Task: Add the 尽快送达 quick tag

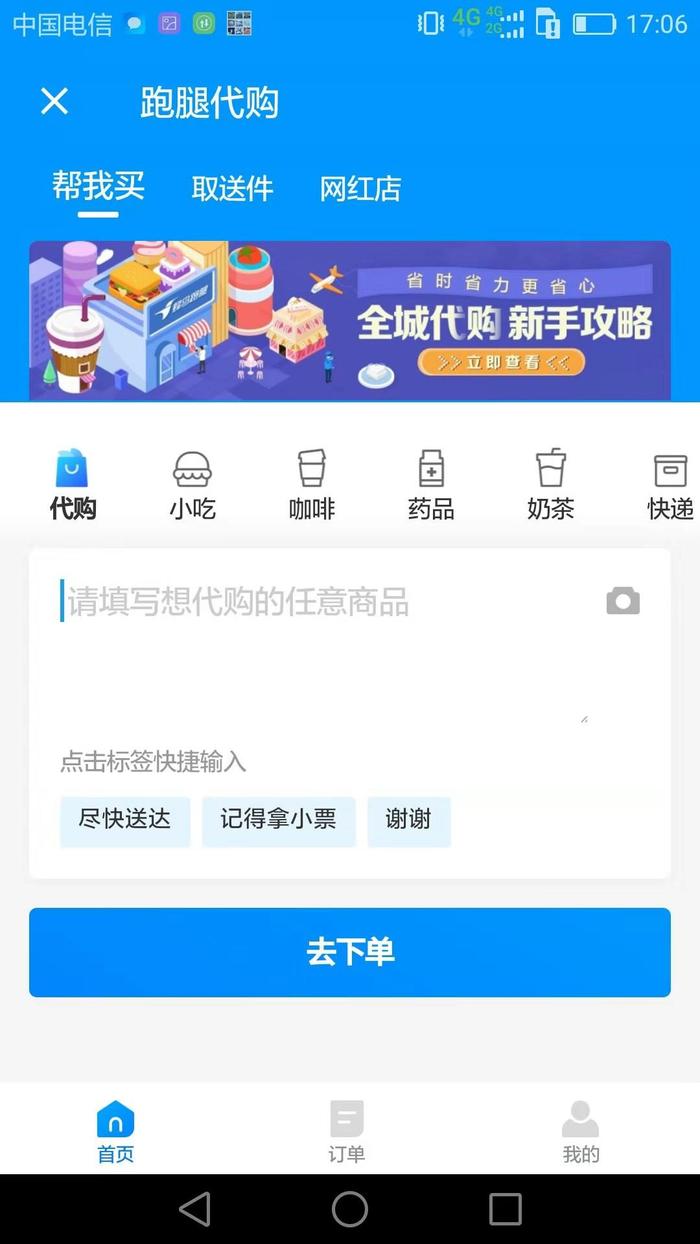Action: tap(125, 821)
